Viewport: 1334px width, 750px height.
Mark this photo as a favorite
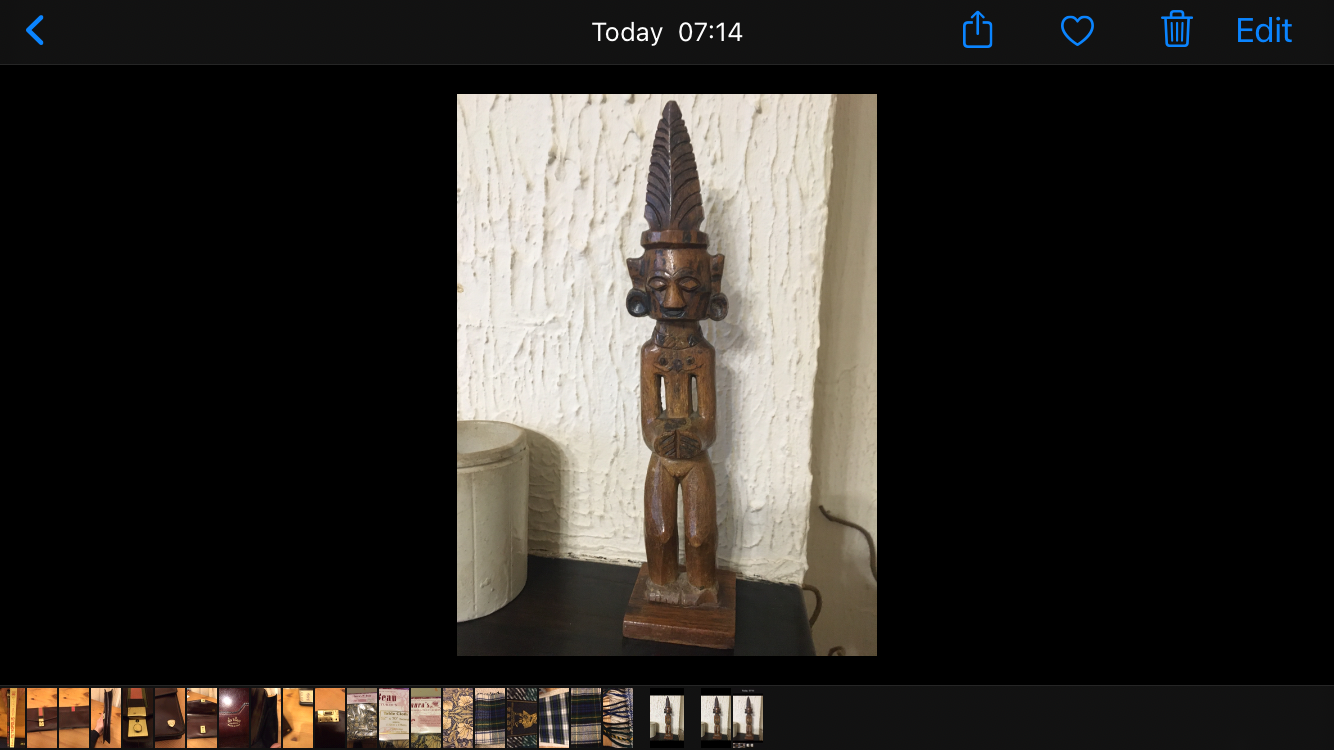pyautogui.click(x=1077, y=31)
